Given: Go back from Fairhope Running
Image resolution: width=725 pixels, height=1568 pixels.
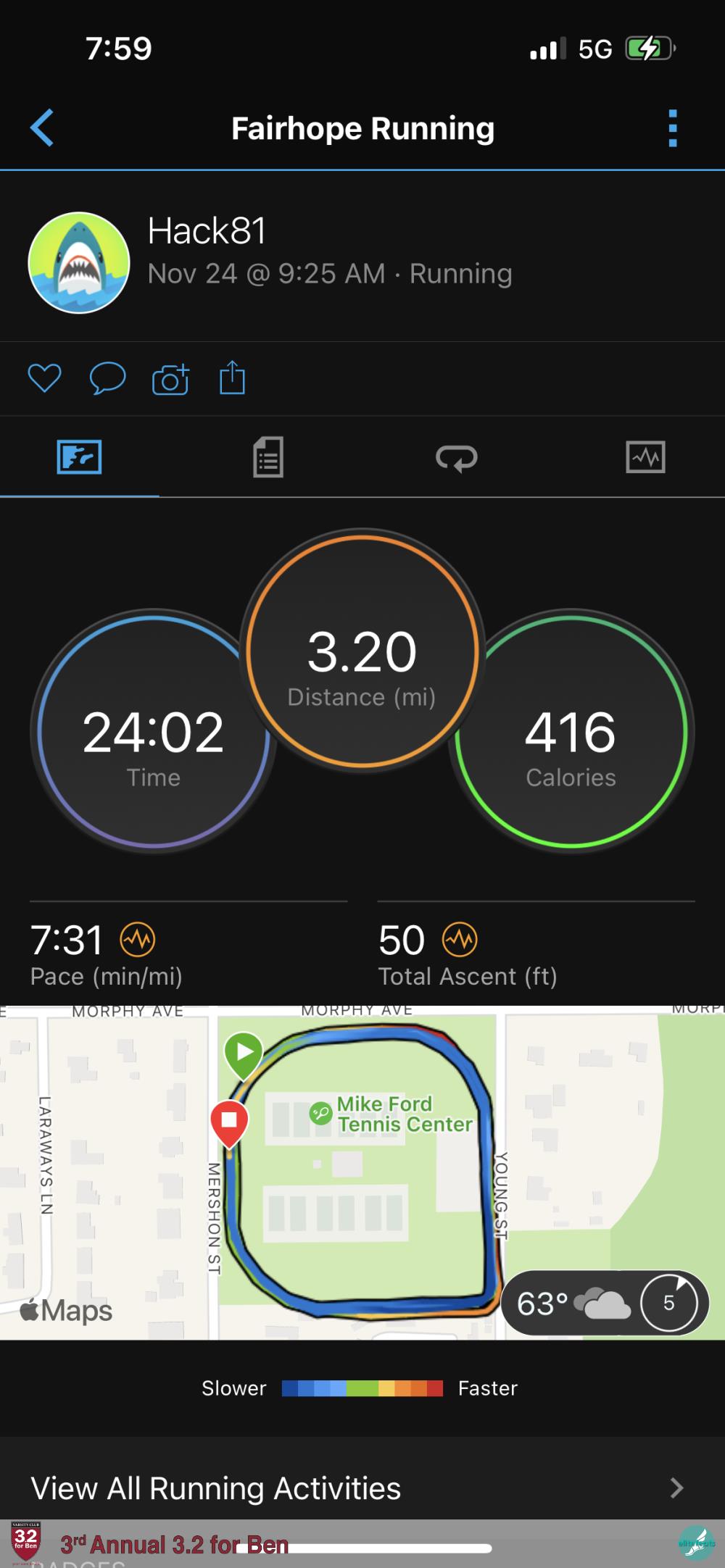Looking at the screenshot, I should point(42,128).
